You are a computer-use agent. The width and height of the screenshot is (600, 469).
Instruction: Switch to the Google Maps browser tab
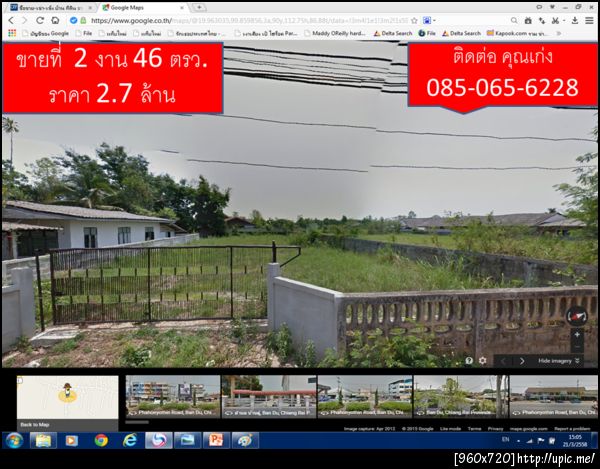point(134,7)
